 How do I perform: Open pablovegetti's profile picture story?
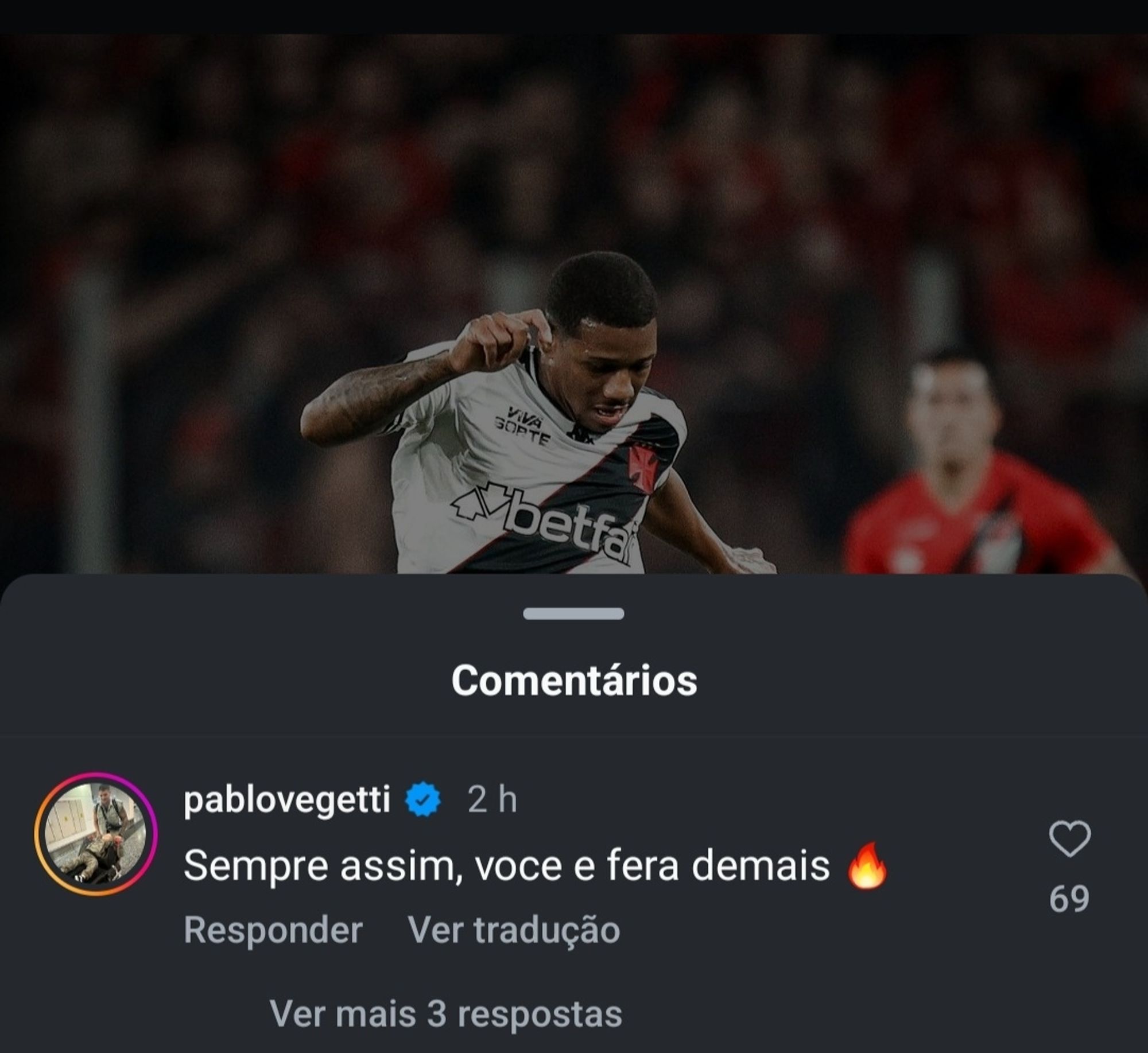pyautogui.click(x=95, y=834)
